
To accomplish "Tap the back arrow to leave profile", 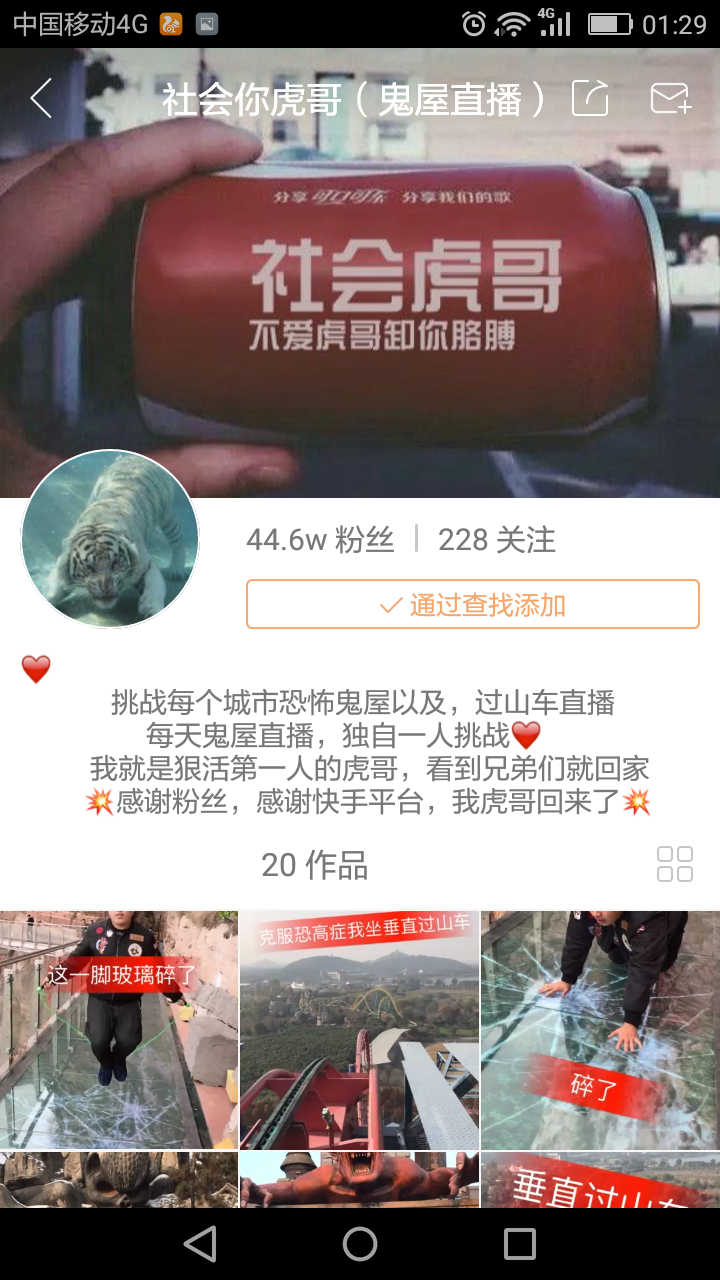I will (x=40, y=97).
